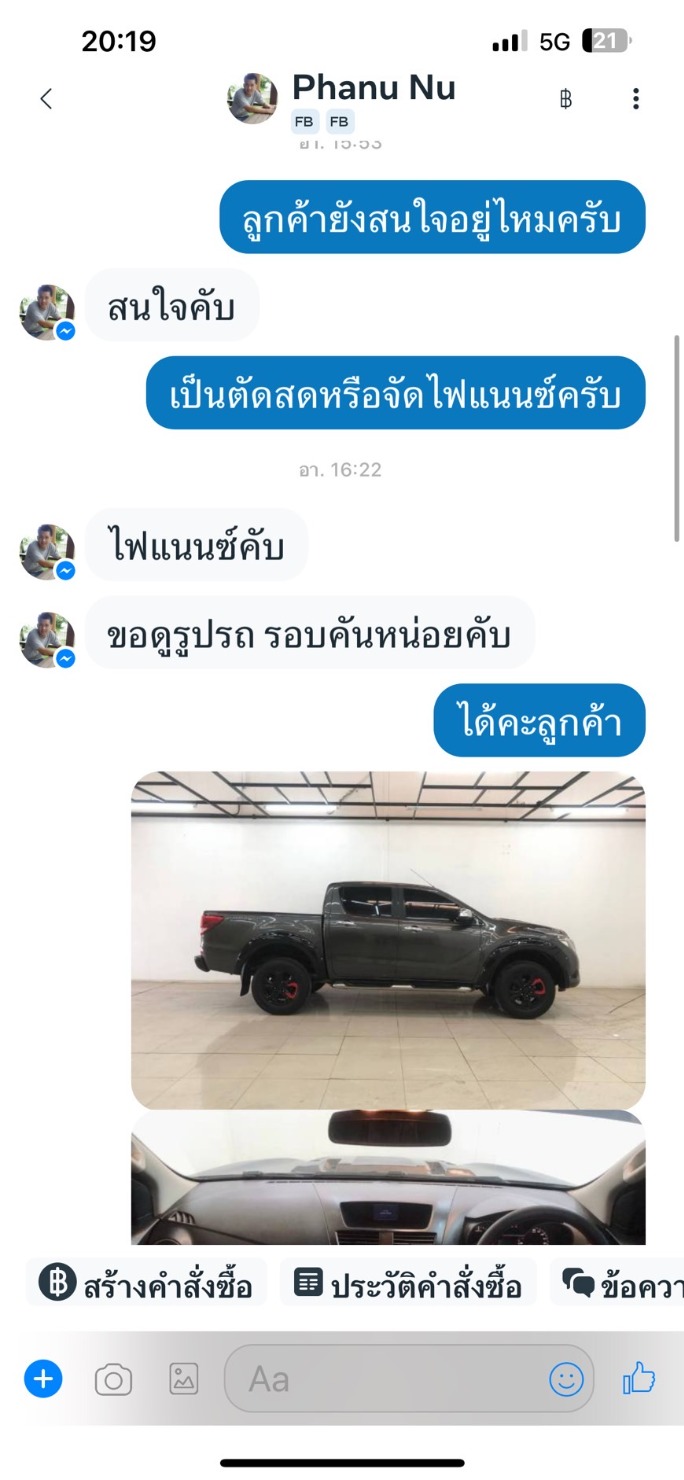Open ประวัติคำสั่งซื้อ order history
Image resolution: width=684 pixels, height=1480 pixels.
click(x=408, y=1283)
